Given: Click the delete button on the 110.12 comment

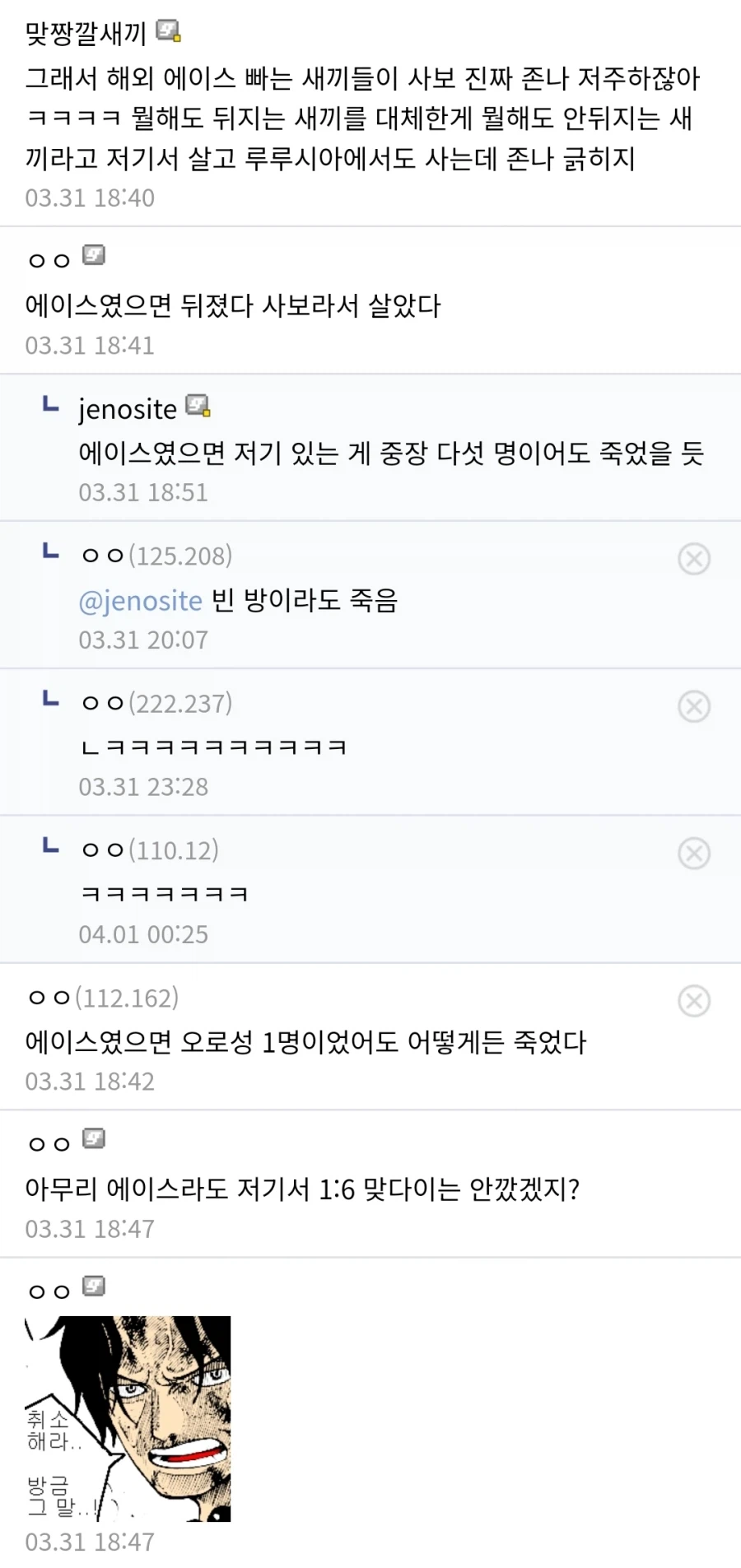Looking at the screenshot, I should (x=695, y=854).
